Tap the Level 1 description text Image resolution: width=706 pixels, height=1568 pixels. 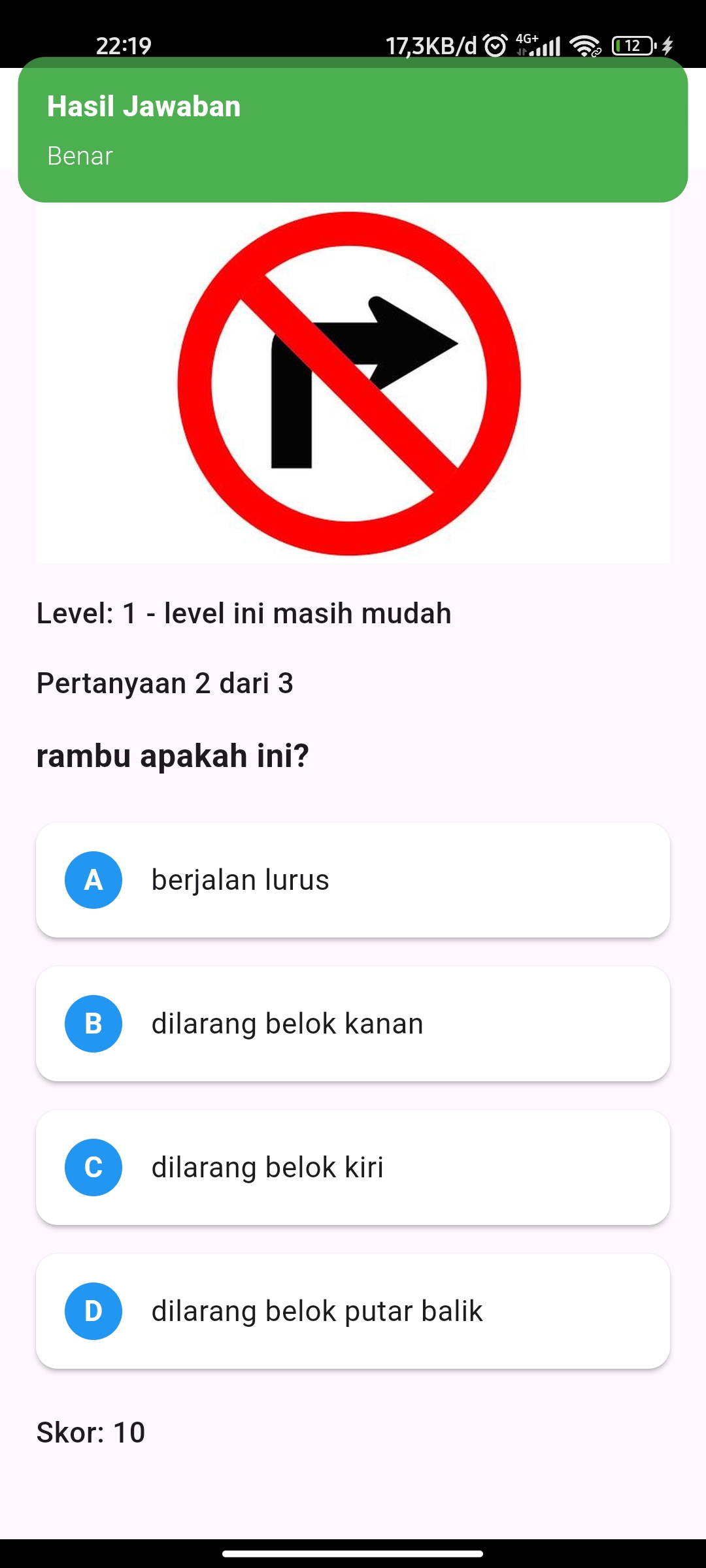244,613
